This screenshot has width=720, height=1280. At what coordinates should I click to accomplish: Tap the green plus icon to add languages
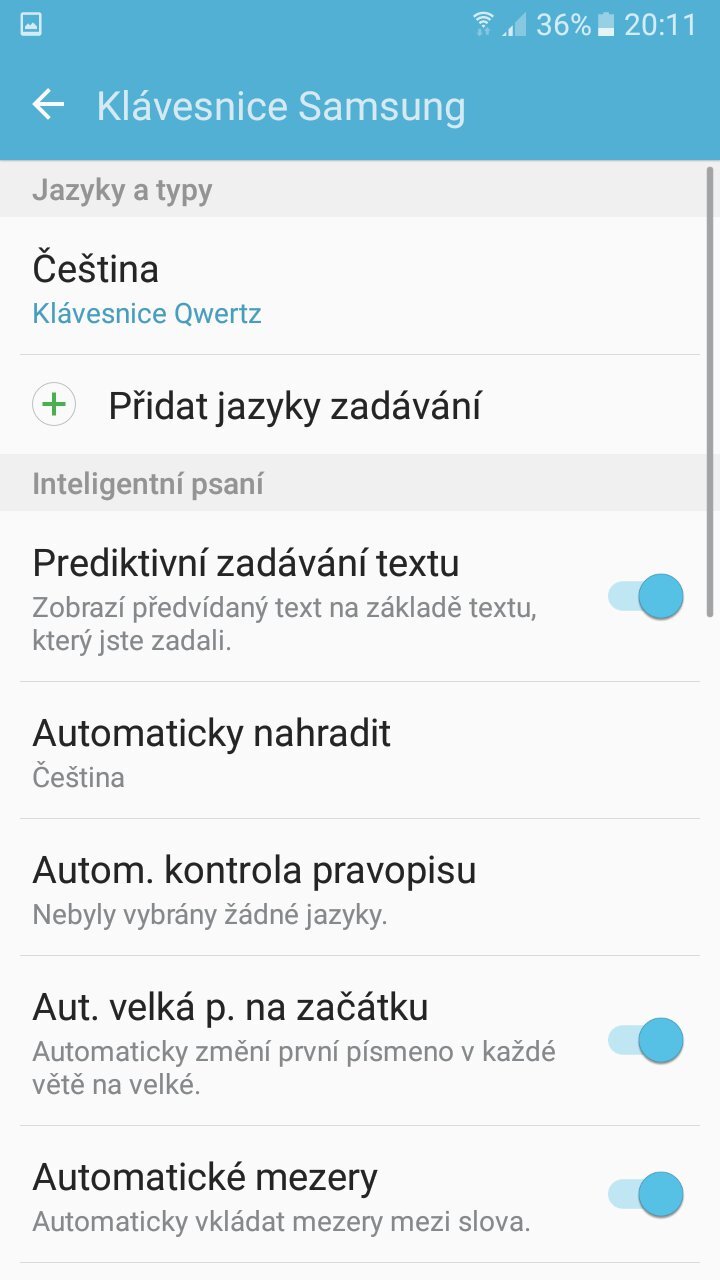(55, 404)
